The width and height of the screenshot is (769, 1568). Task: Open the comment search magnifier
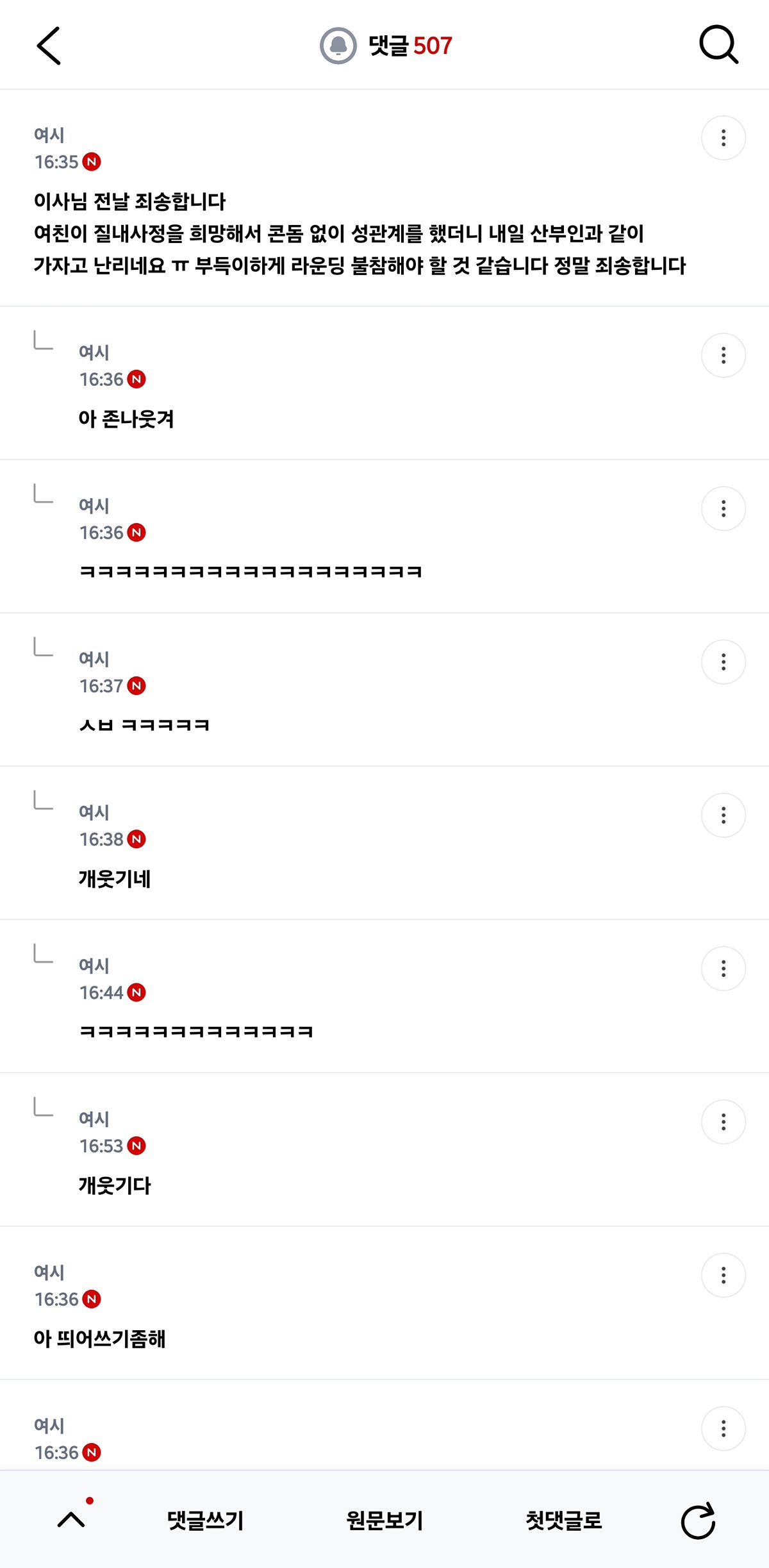(x=718, y=45)
